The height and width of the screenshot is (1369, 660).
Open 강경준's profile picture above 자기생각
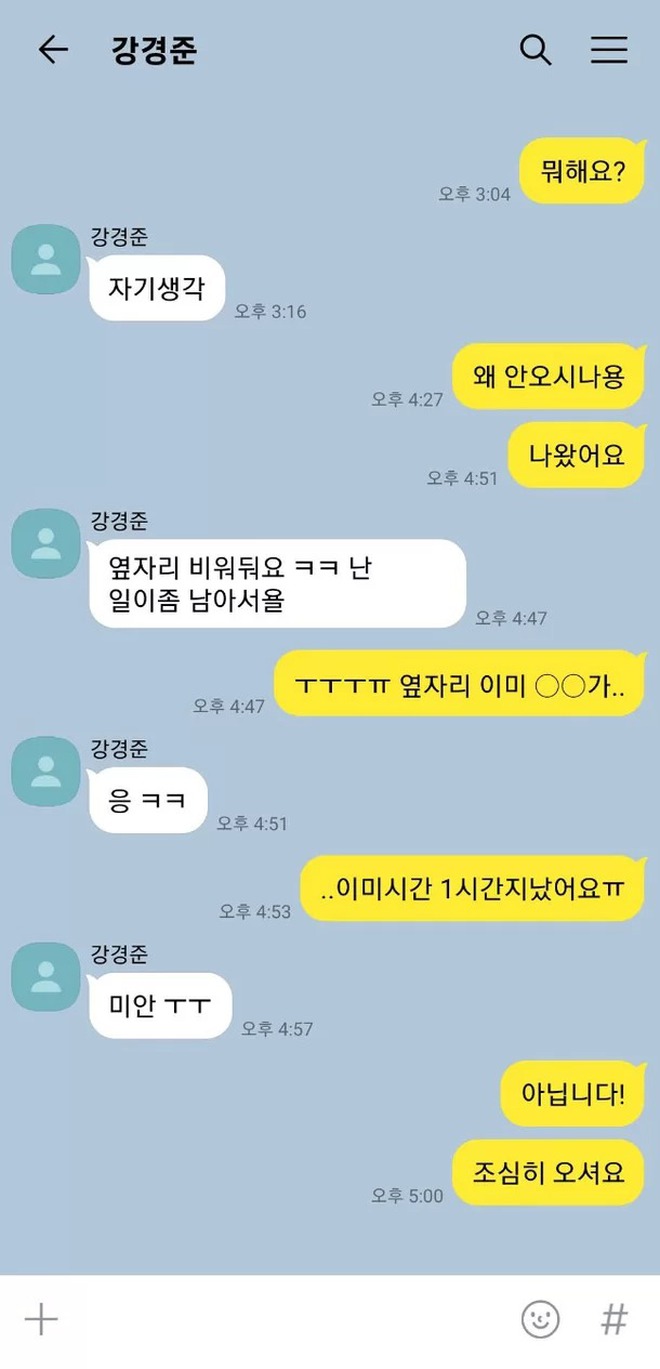point(45,260)
